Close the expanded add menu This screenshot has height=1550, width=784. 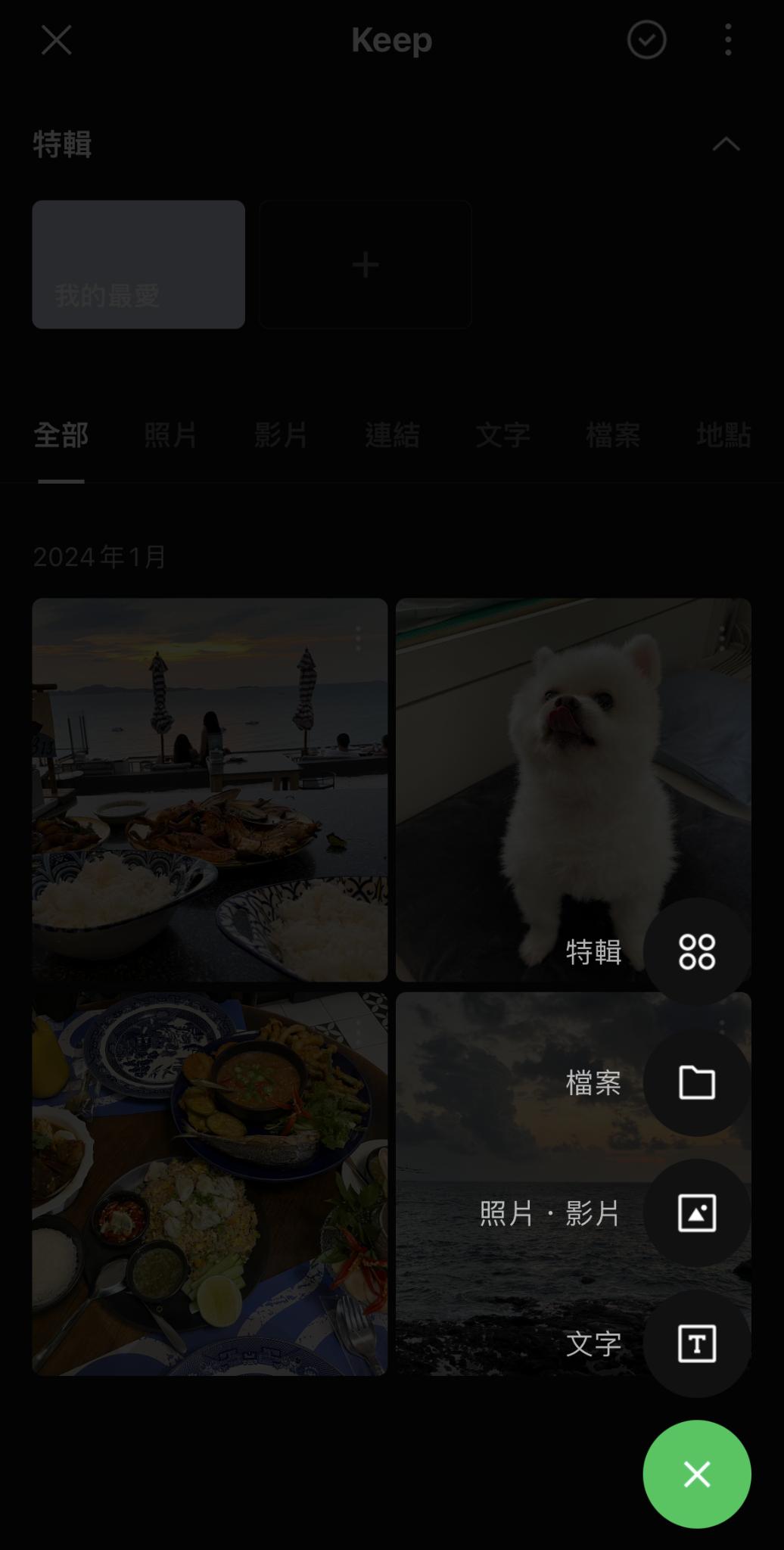(696, 1474)
